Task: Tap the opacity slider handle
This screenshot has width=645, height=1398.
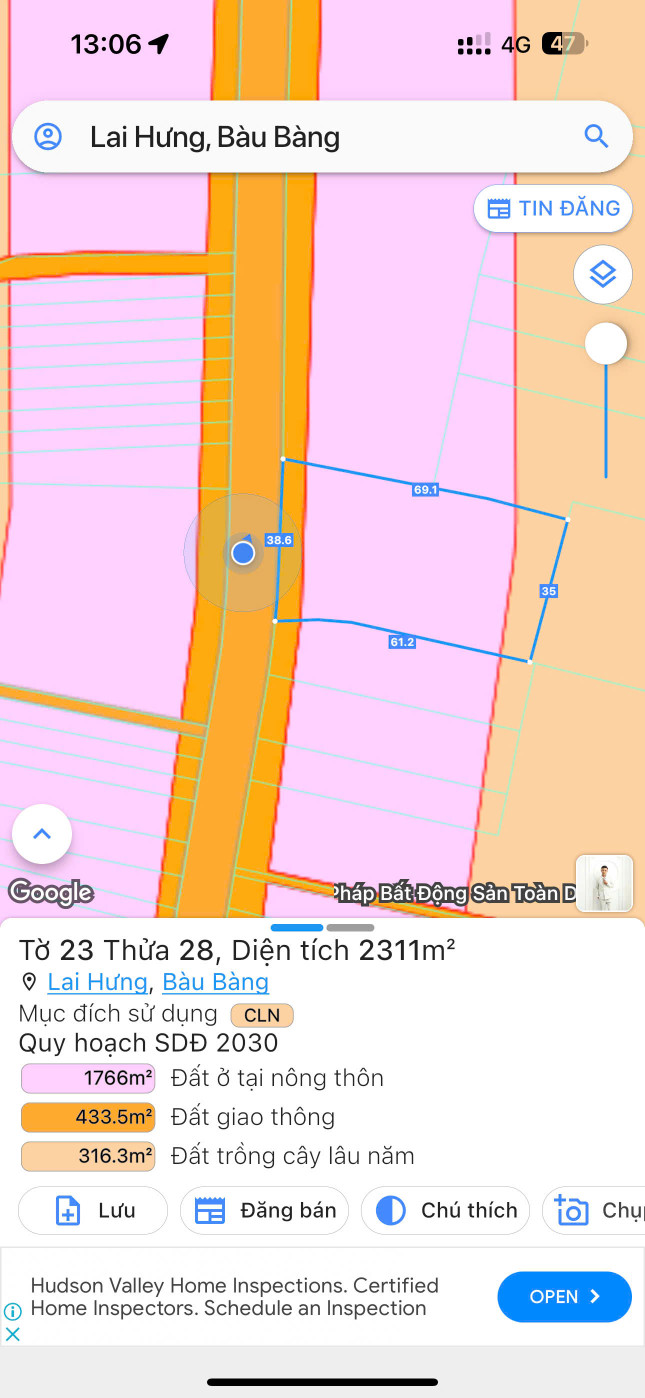Action: [605, 344]
